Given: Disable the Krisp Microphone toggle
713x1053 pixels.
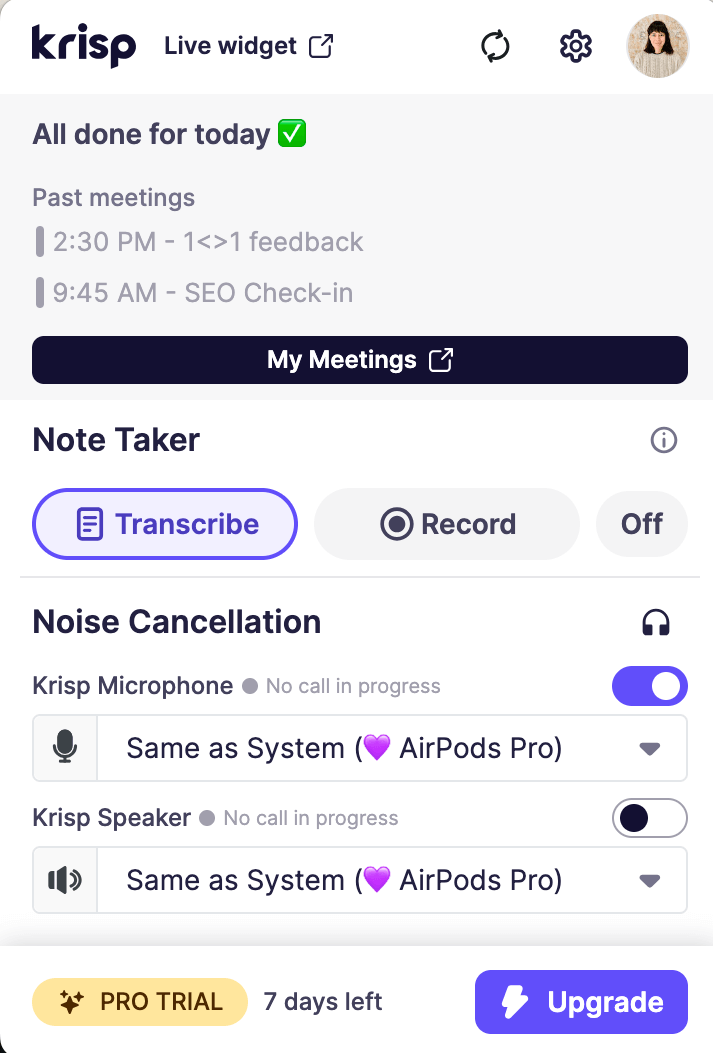Looking at the screenshot, I should (650, 686).
